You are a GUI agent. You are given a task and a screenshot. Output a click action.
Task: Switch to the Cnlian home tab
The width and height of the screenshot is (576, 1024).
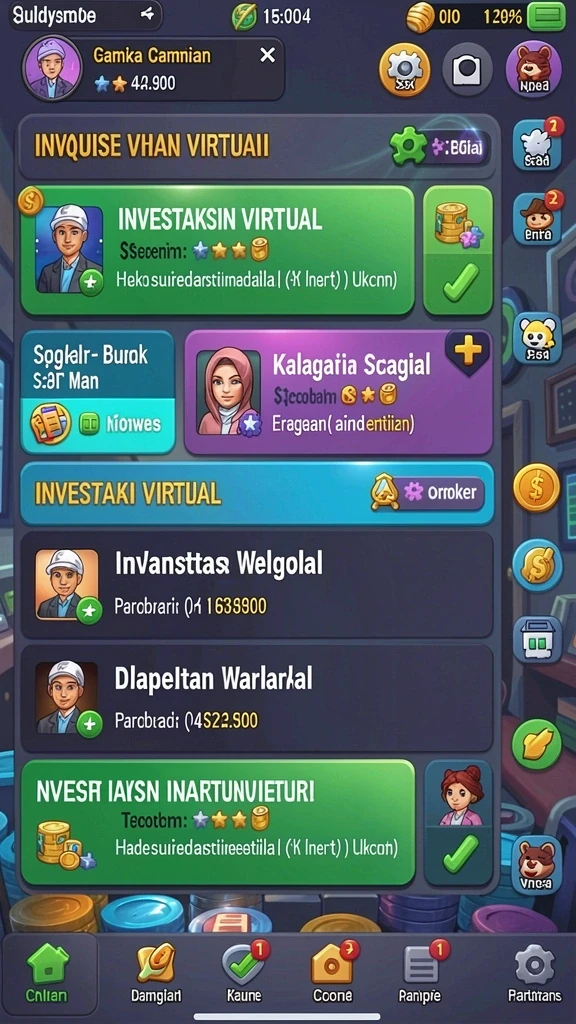47,972
